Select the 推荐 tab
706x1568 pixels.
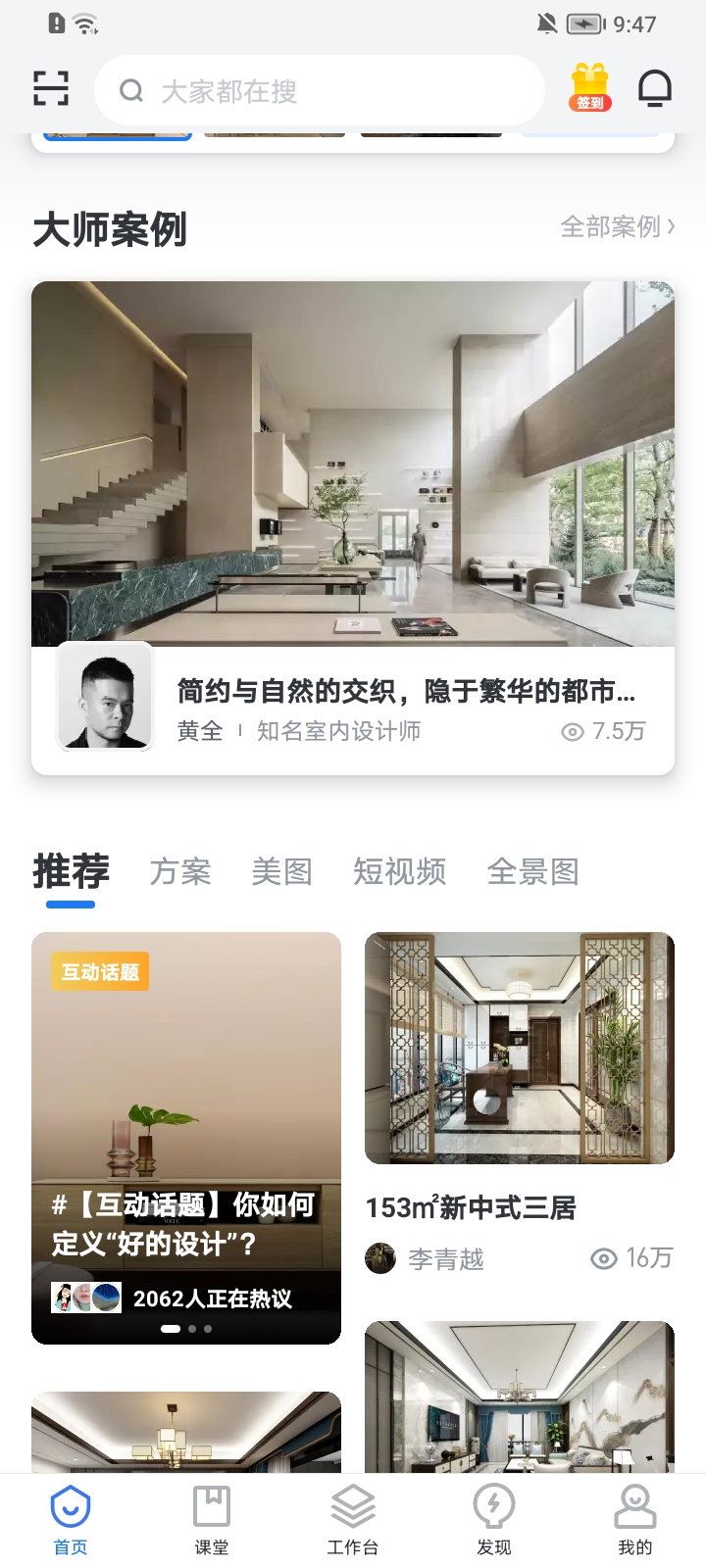click(x=71, y=871)
